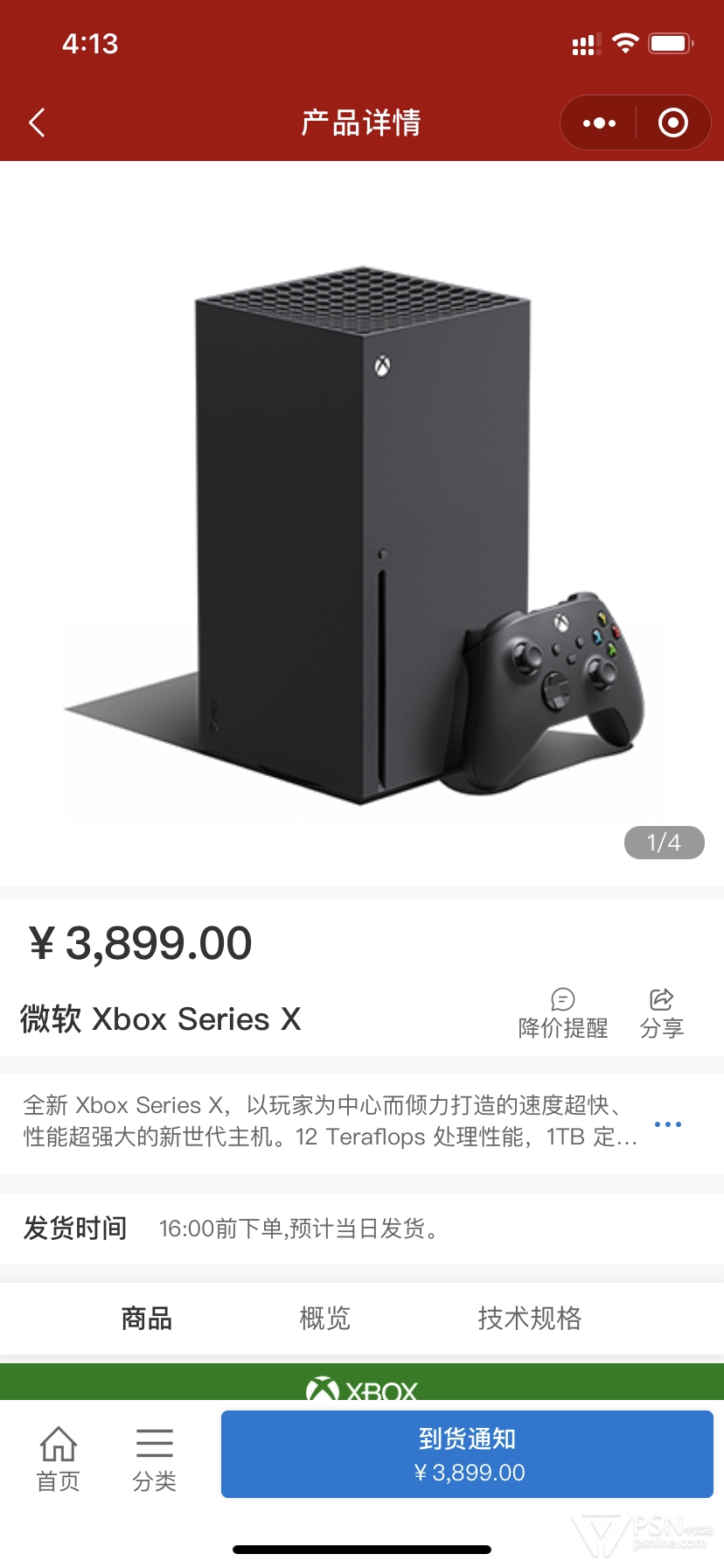Share this product via 分享

661,1013
